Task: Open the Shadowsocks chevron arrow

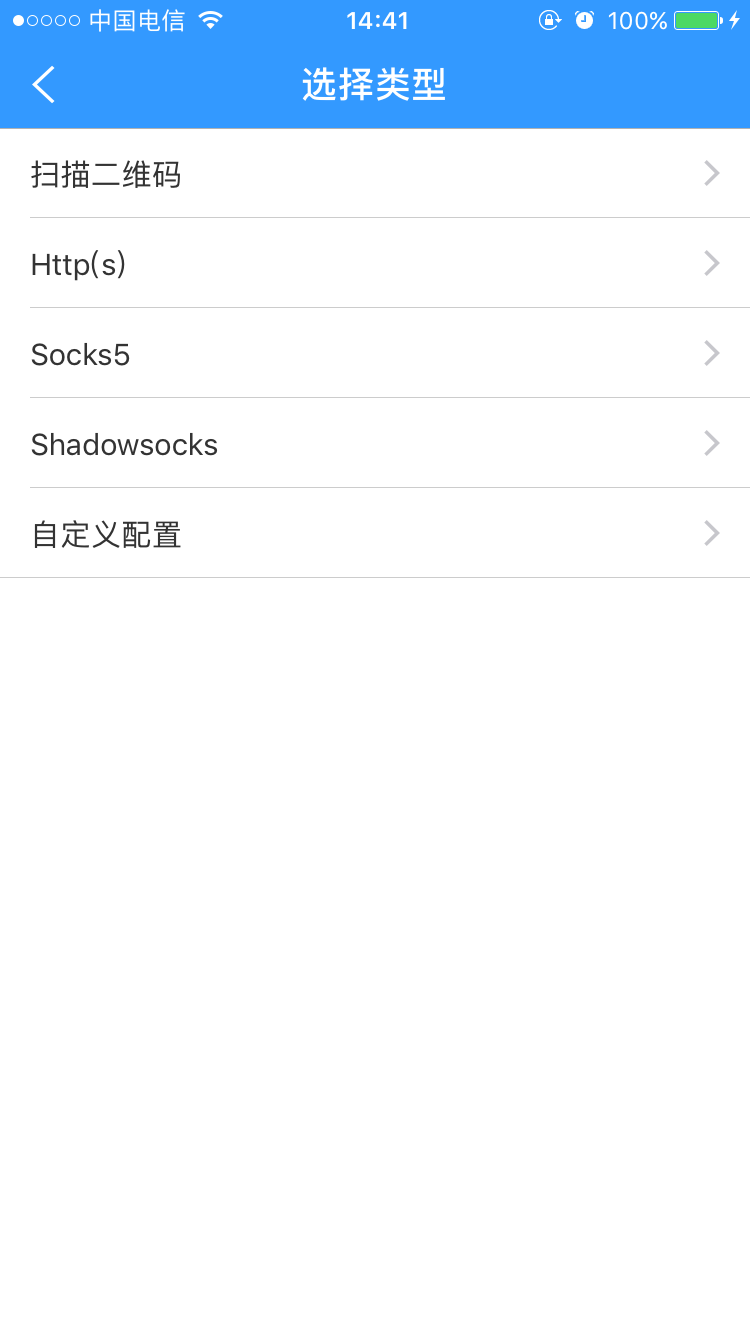Action: click(711, 443)
